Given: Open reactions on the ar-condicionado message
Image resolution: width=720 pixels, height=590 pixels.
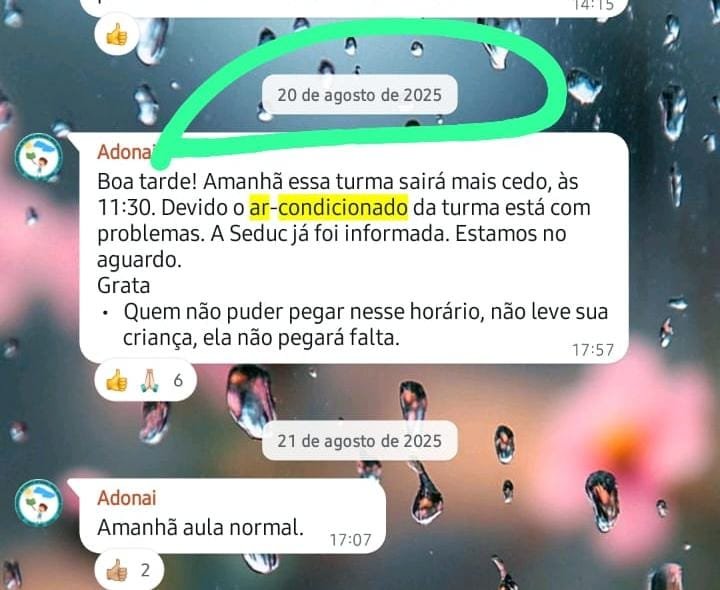Looking at the screenshot, I should click(x=146, y=381).
